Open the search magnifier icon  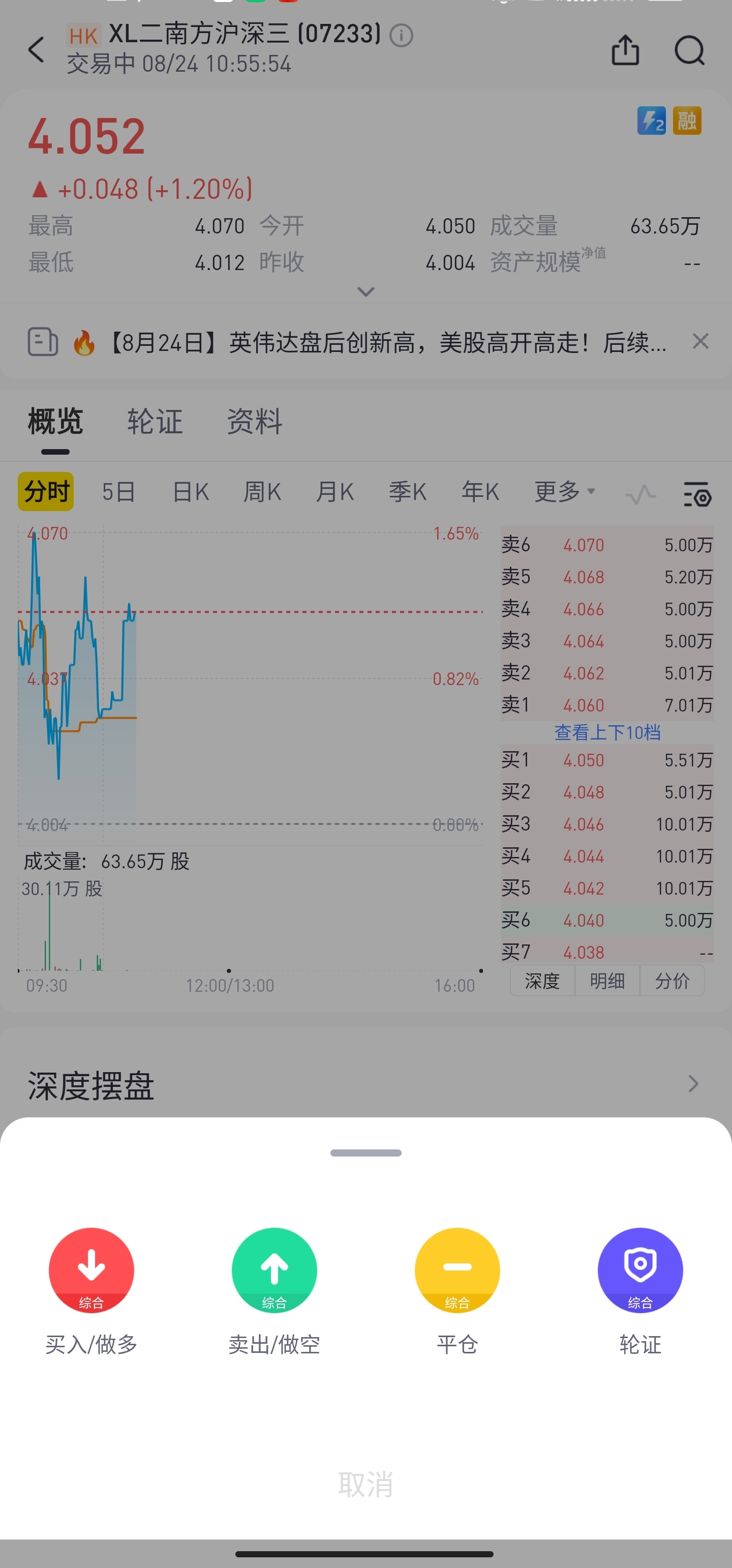point(689,50)
